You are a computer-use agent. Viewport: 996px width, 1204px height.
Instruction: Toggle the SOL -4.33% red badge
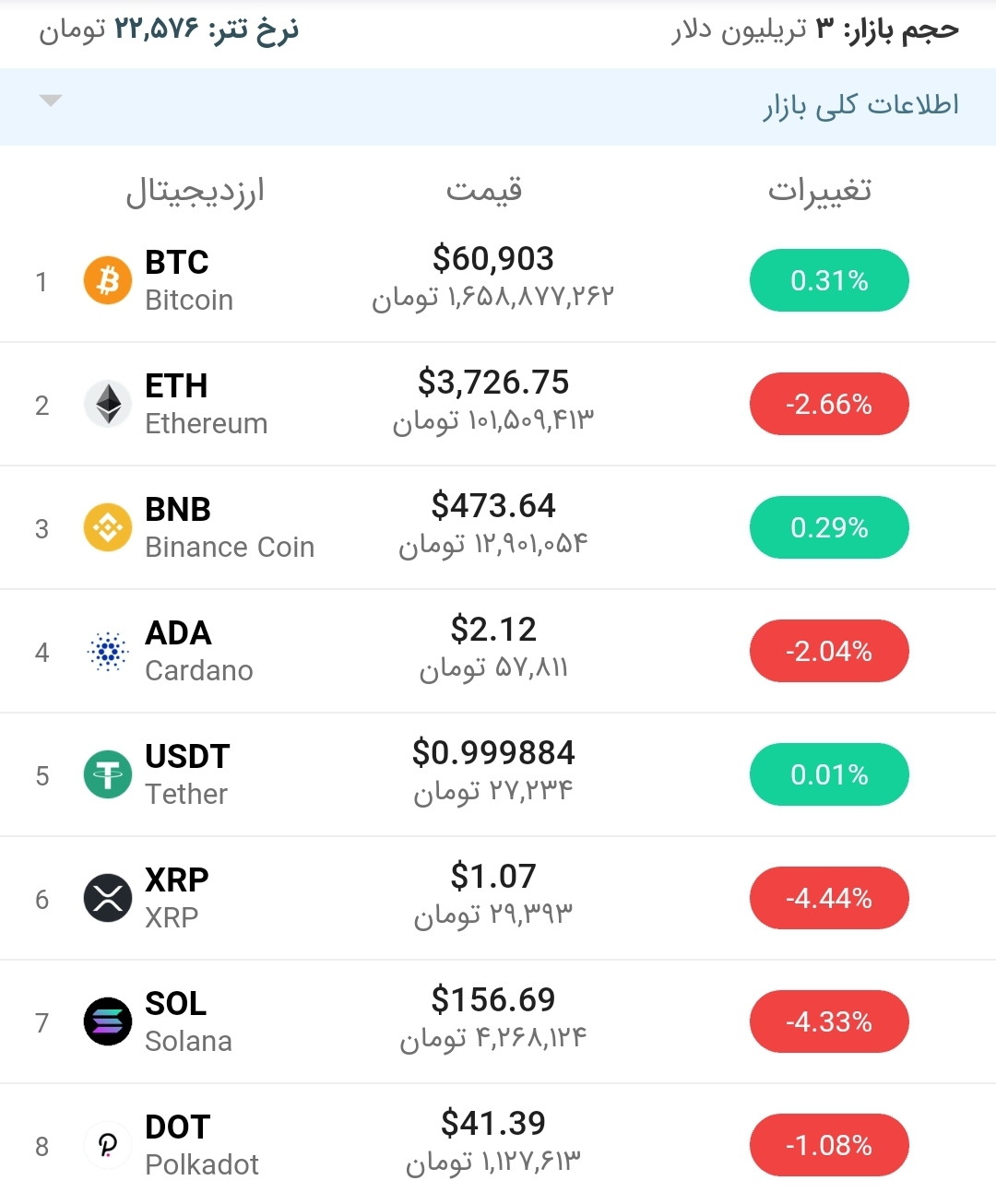pos(828,1021)
